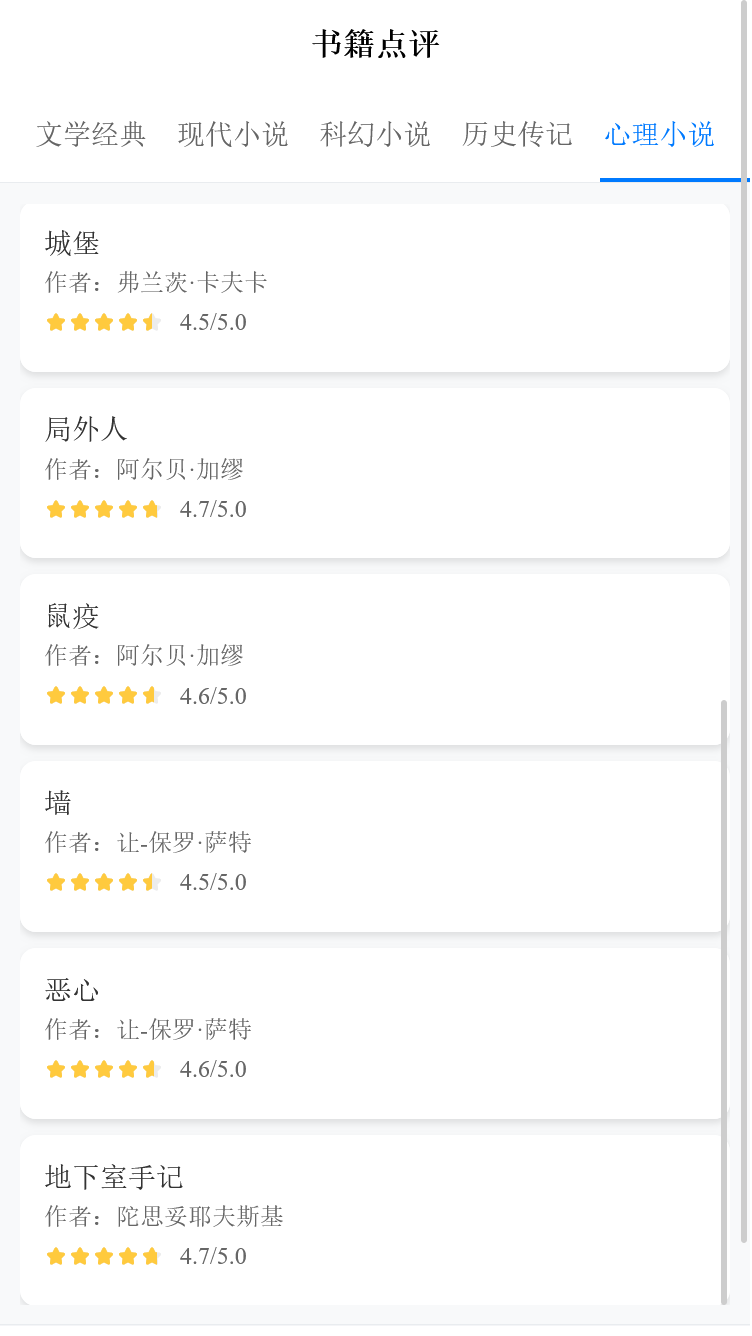The image size is (752, 1336).
Task: Click the third star for 墙
Action: coord(104,882)
